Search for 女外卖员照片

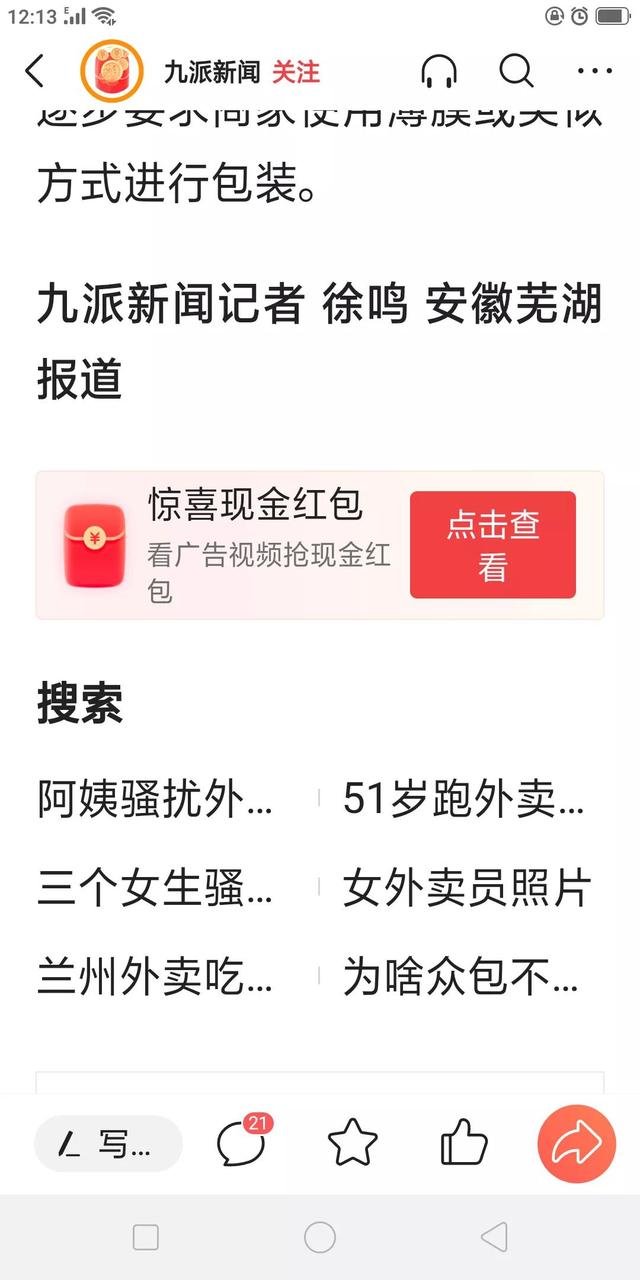467,888
